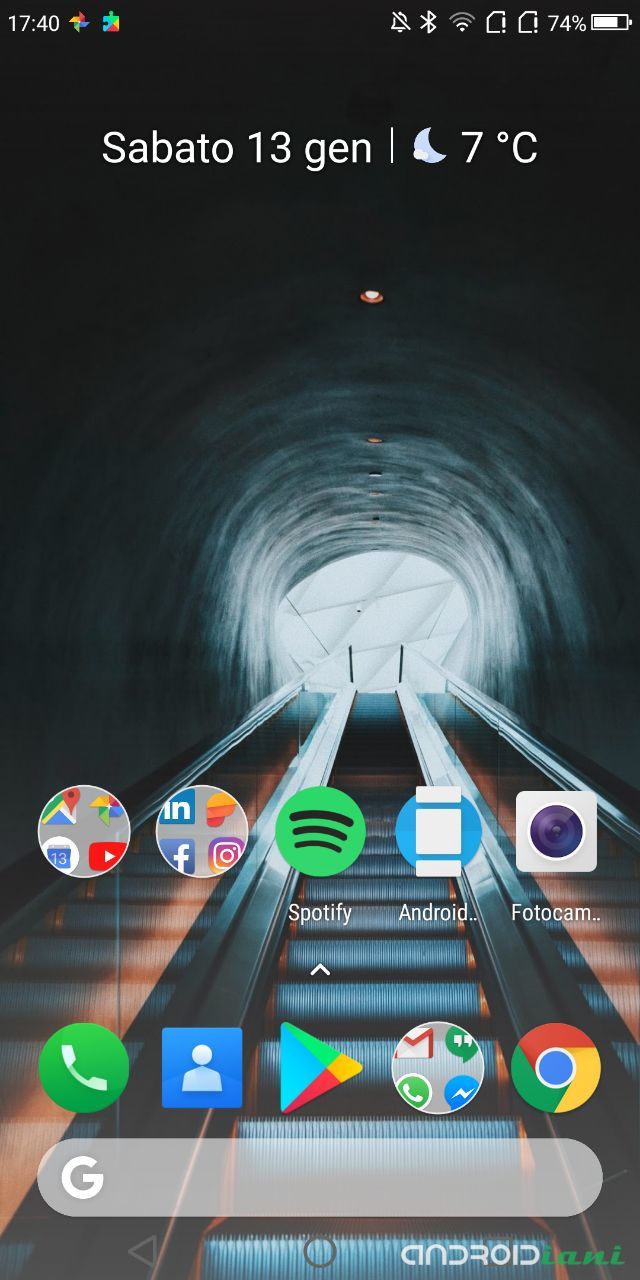Viewport: 640px width, 1280px height.
Task: Tap the navigation bar home button
Action: 320,1251
